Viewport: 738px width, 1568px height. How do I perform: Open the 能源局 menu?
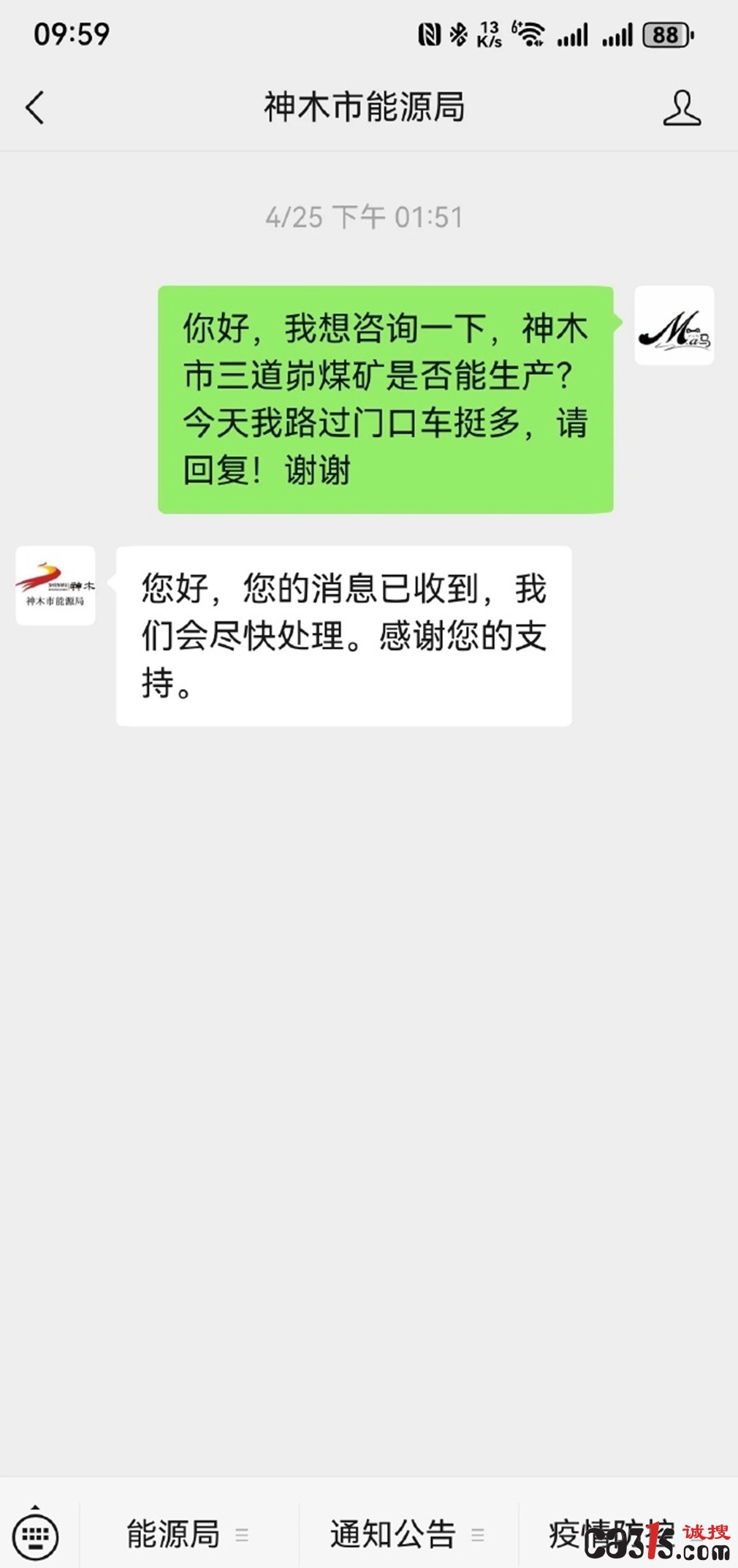click(189, 1534)
